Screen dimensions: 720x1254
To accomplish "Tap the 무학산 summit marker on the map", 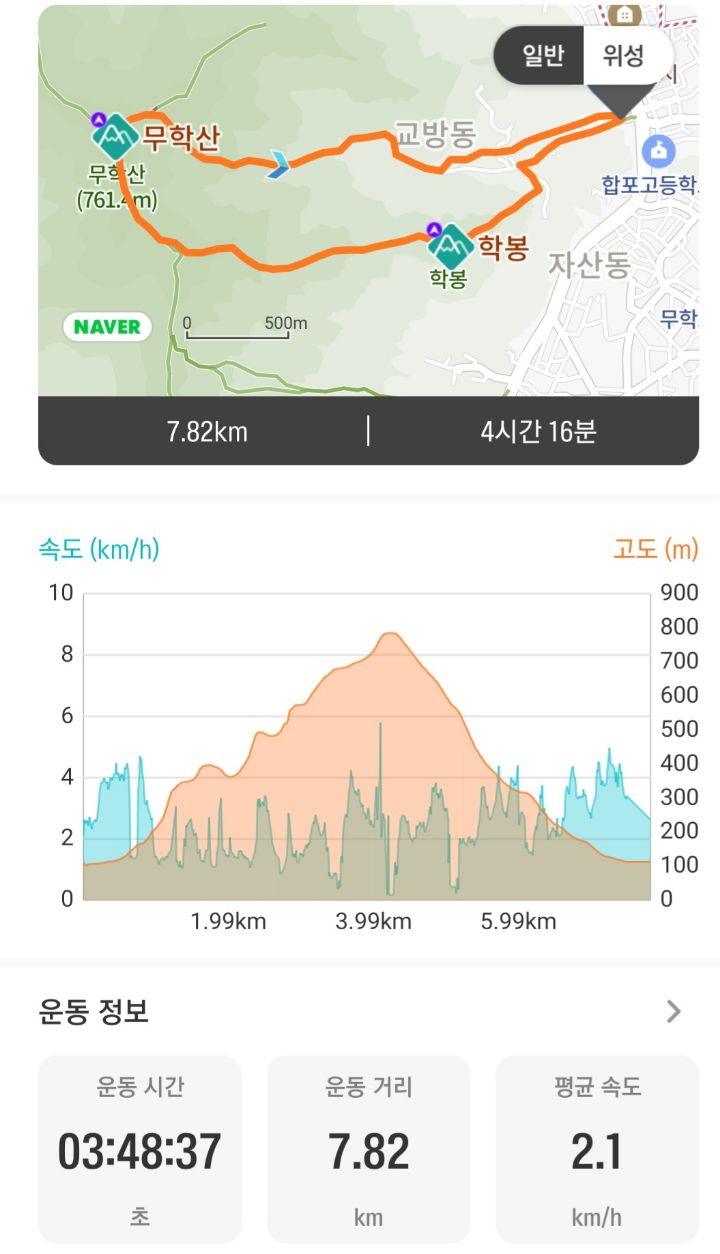I will (x=114, y=135).
